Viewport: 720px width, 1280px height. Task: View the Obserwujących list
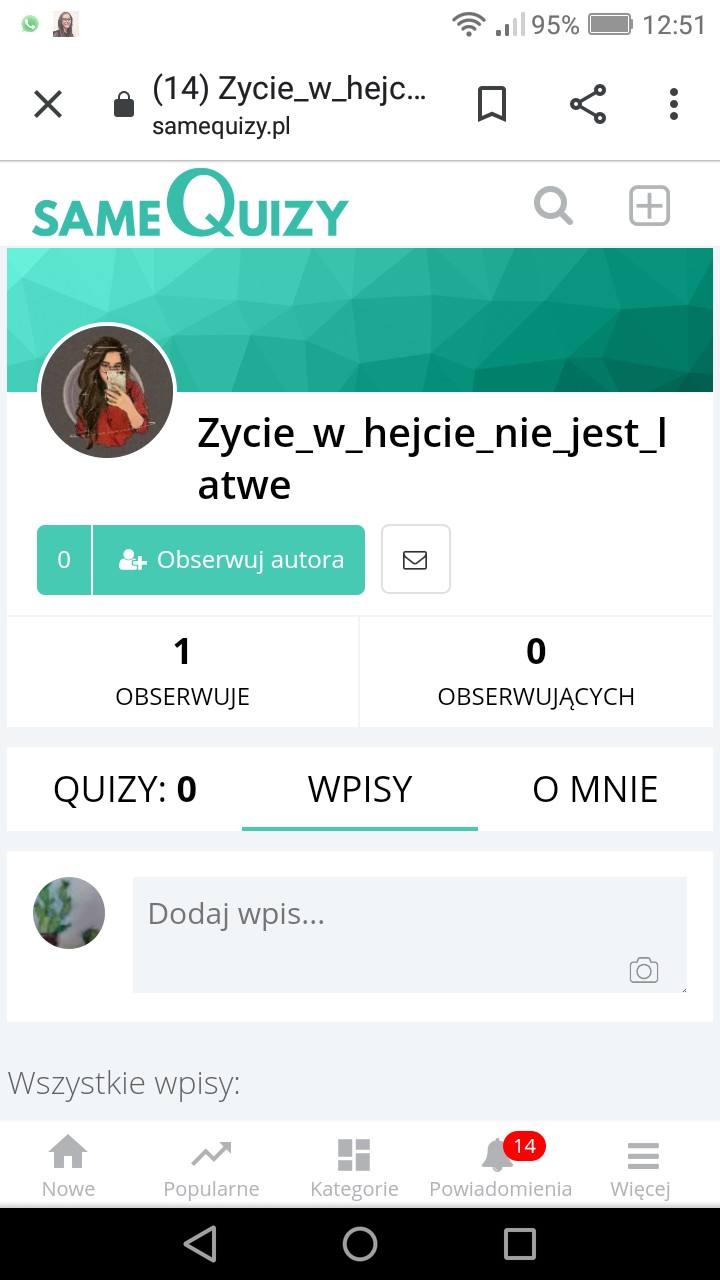[536, 672]
